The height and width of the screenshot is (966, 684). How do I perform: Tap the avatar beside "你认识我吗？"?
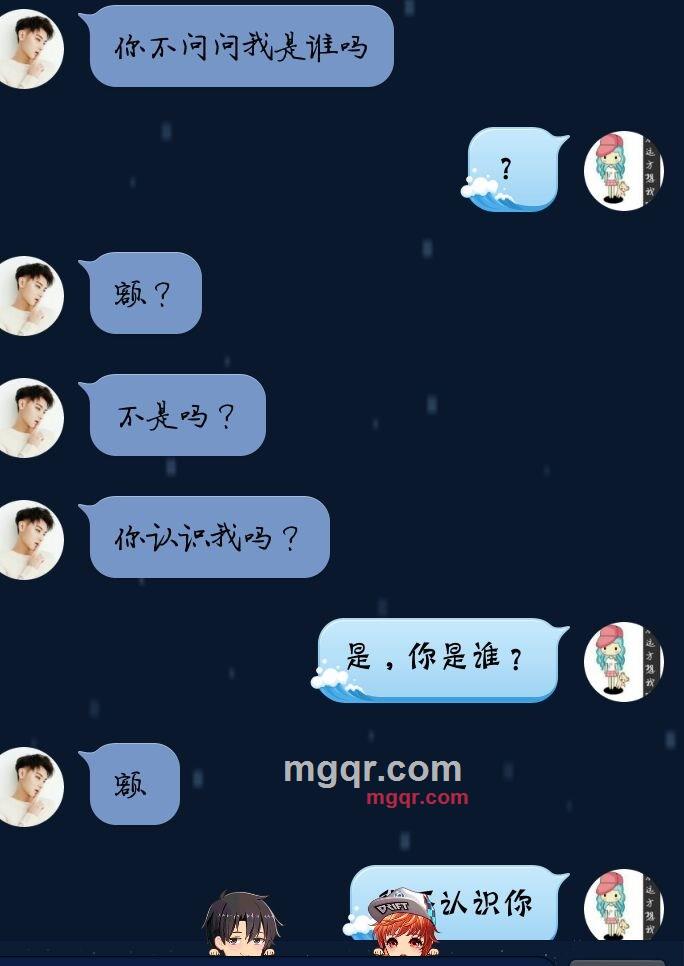28,539
